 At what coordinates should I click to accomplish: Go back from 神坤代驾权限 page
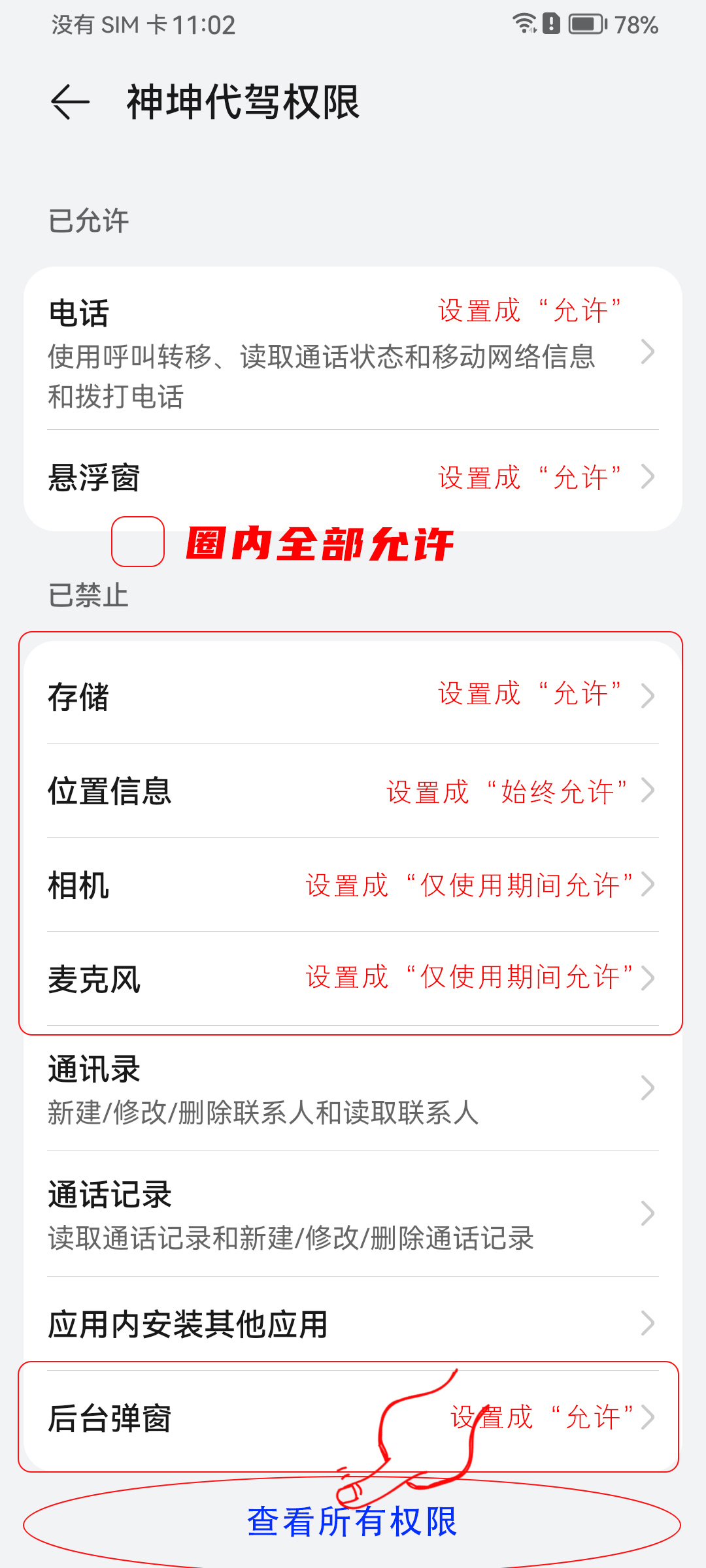pyautogui.click(x=70, y=103)
